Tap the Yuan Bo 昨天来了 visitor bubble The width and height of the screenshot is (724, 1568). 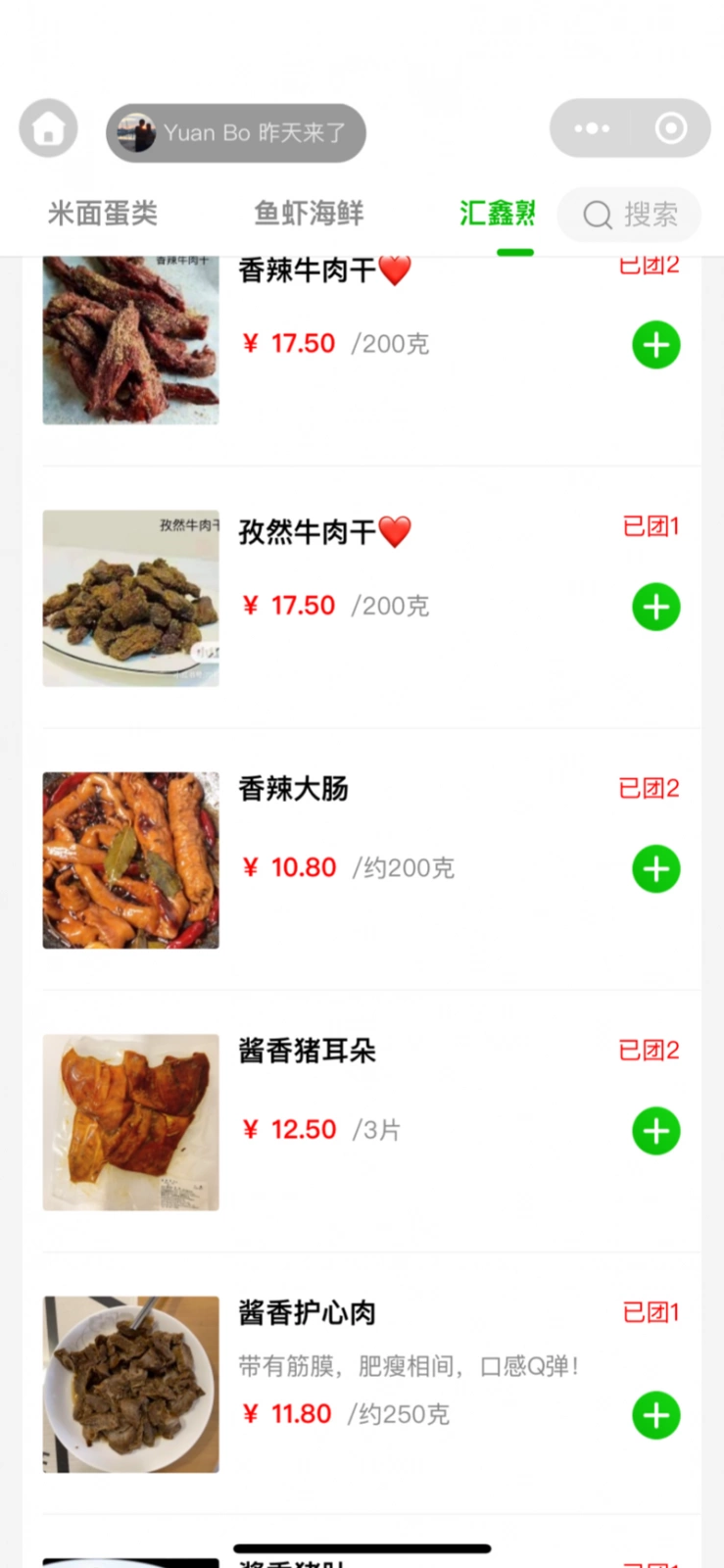236,132
